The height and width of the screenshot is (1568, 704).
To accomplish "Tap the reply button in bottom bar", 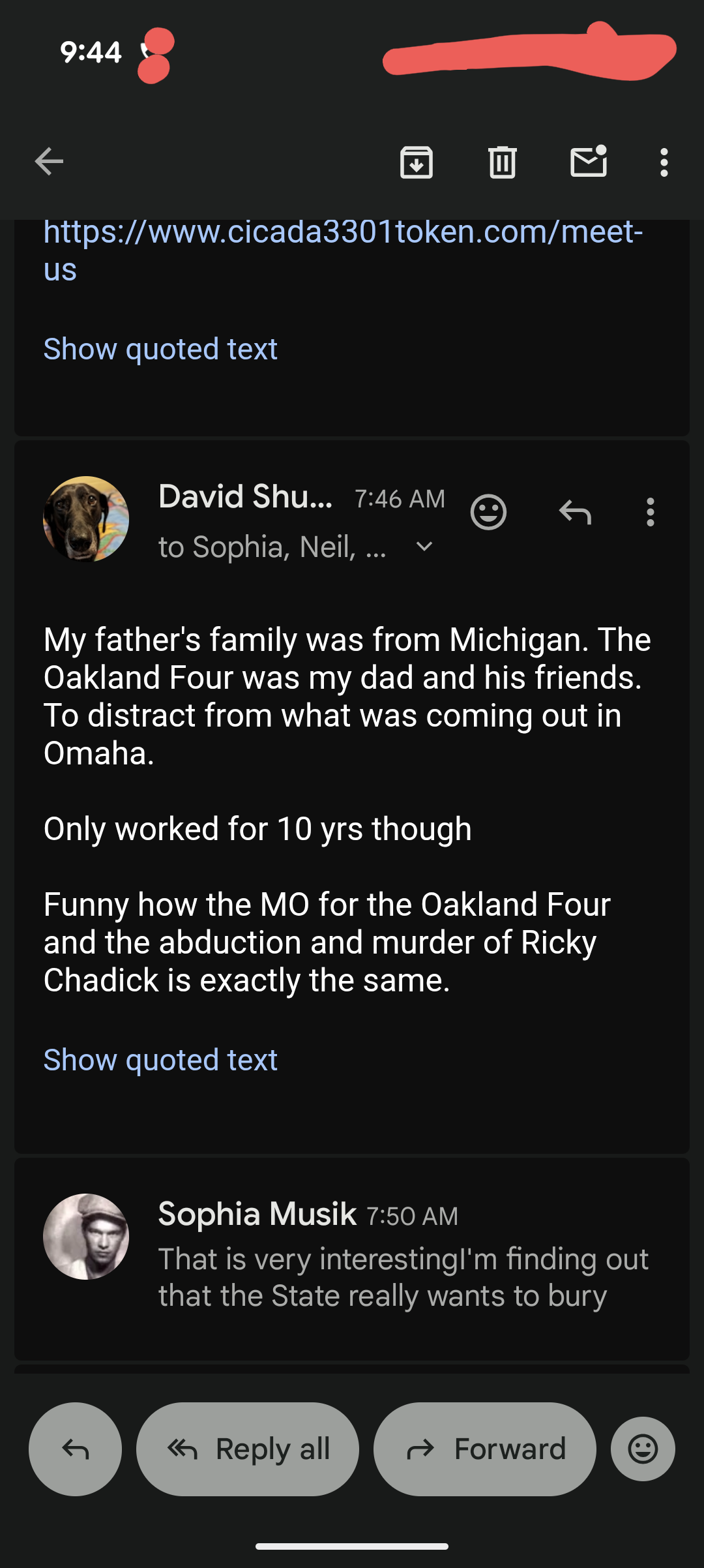I will pyautogui.click(x=75, y=1449).
